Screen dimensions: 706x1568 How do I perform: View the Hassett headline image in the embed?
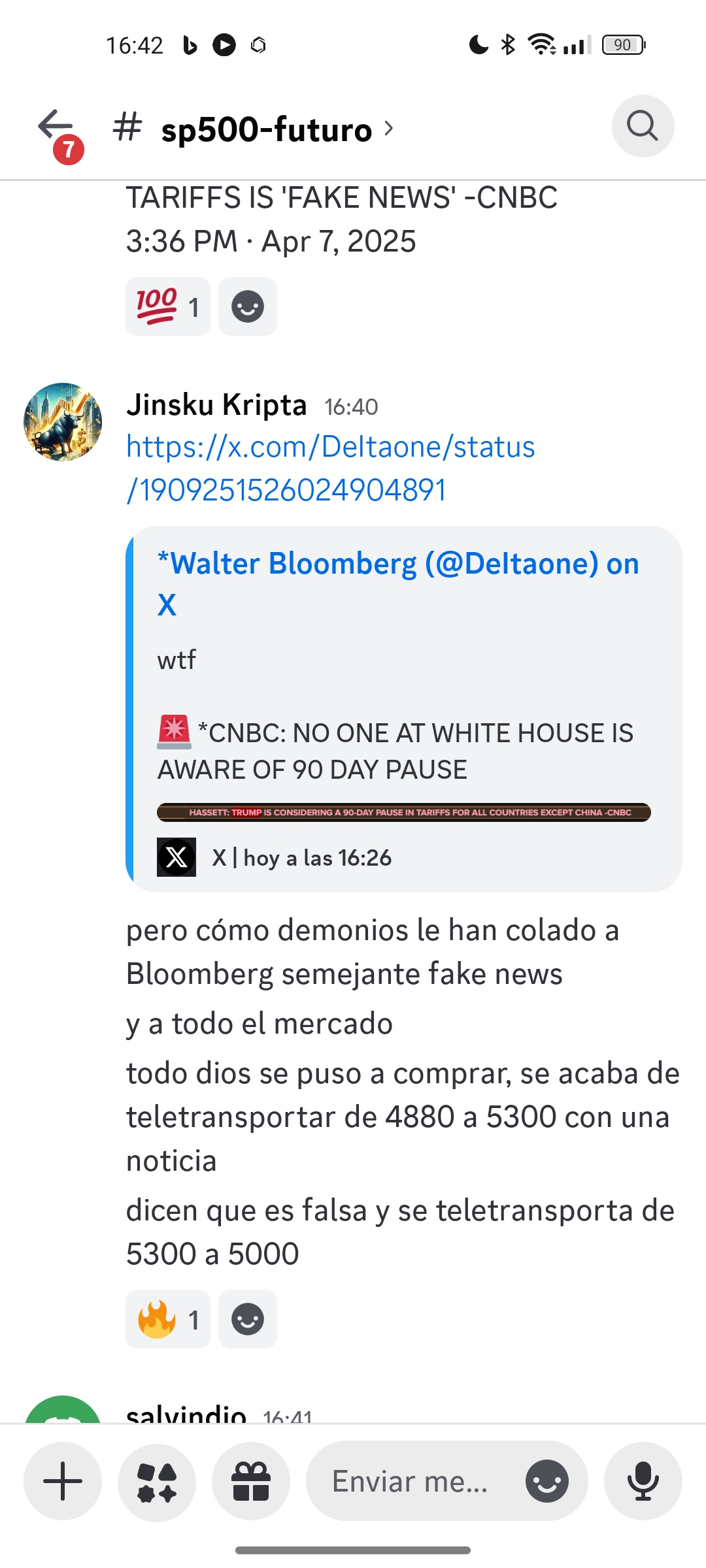pyautogui.click(x=404, y=812)
